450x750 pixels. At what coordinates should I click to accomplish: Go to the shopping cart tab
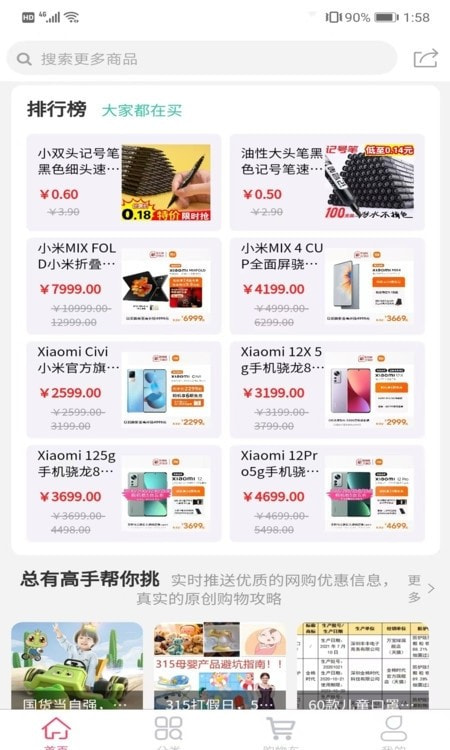(281, 732)
